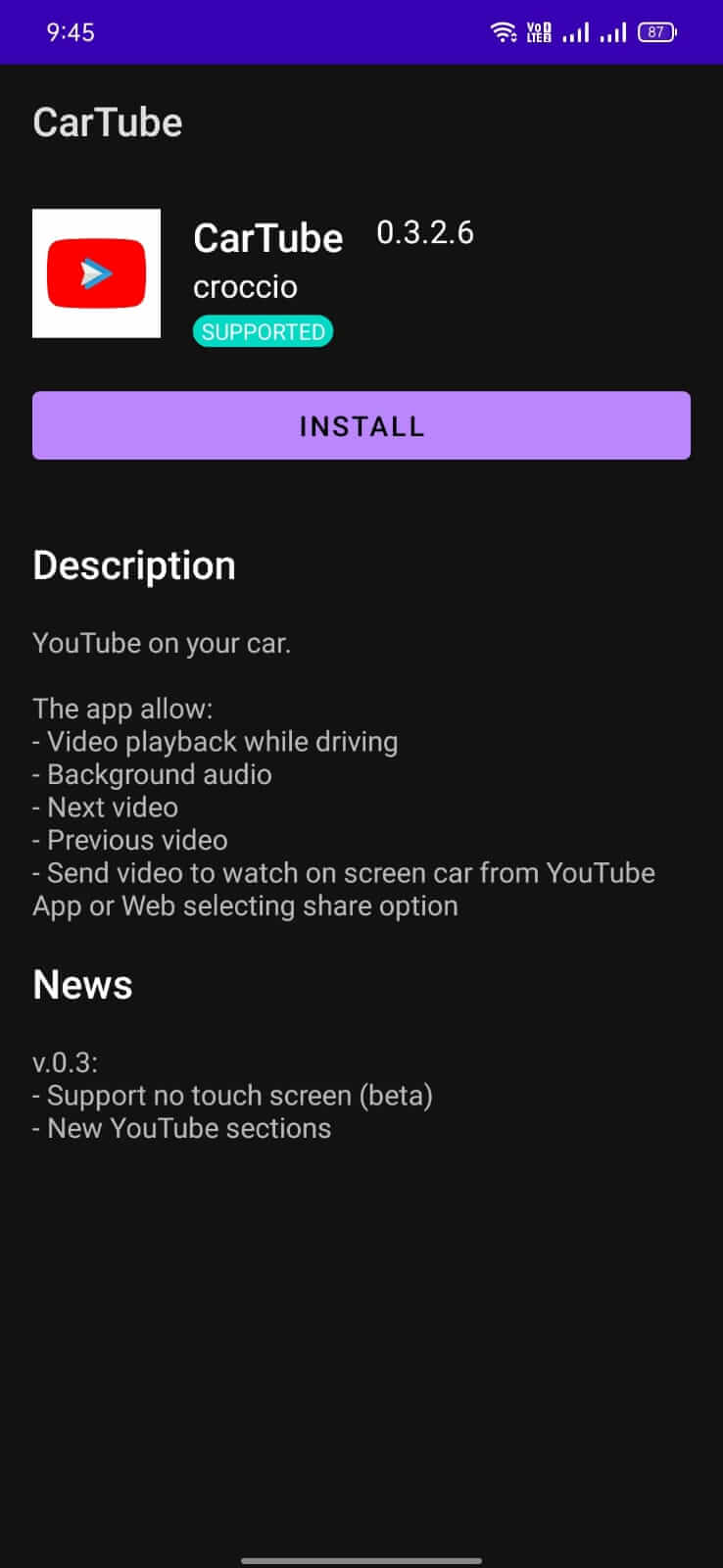Click the developer name croccio
723x1568 pixels.
(245, 286)
